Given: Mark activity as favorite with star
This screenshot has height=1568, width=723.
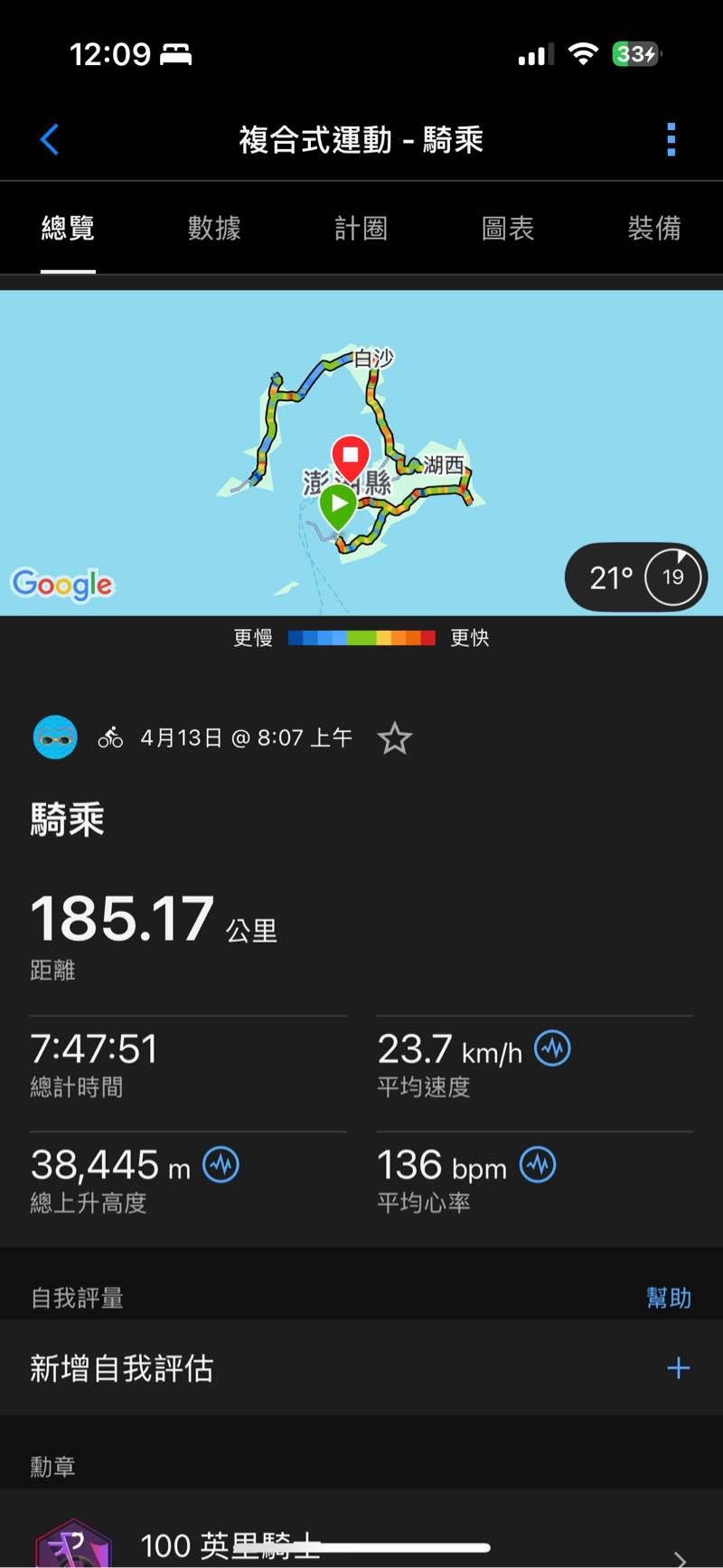Looking at the screenshot, I should (x=394, y=738).
